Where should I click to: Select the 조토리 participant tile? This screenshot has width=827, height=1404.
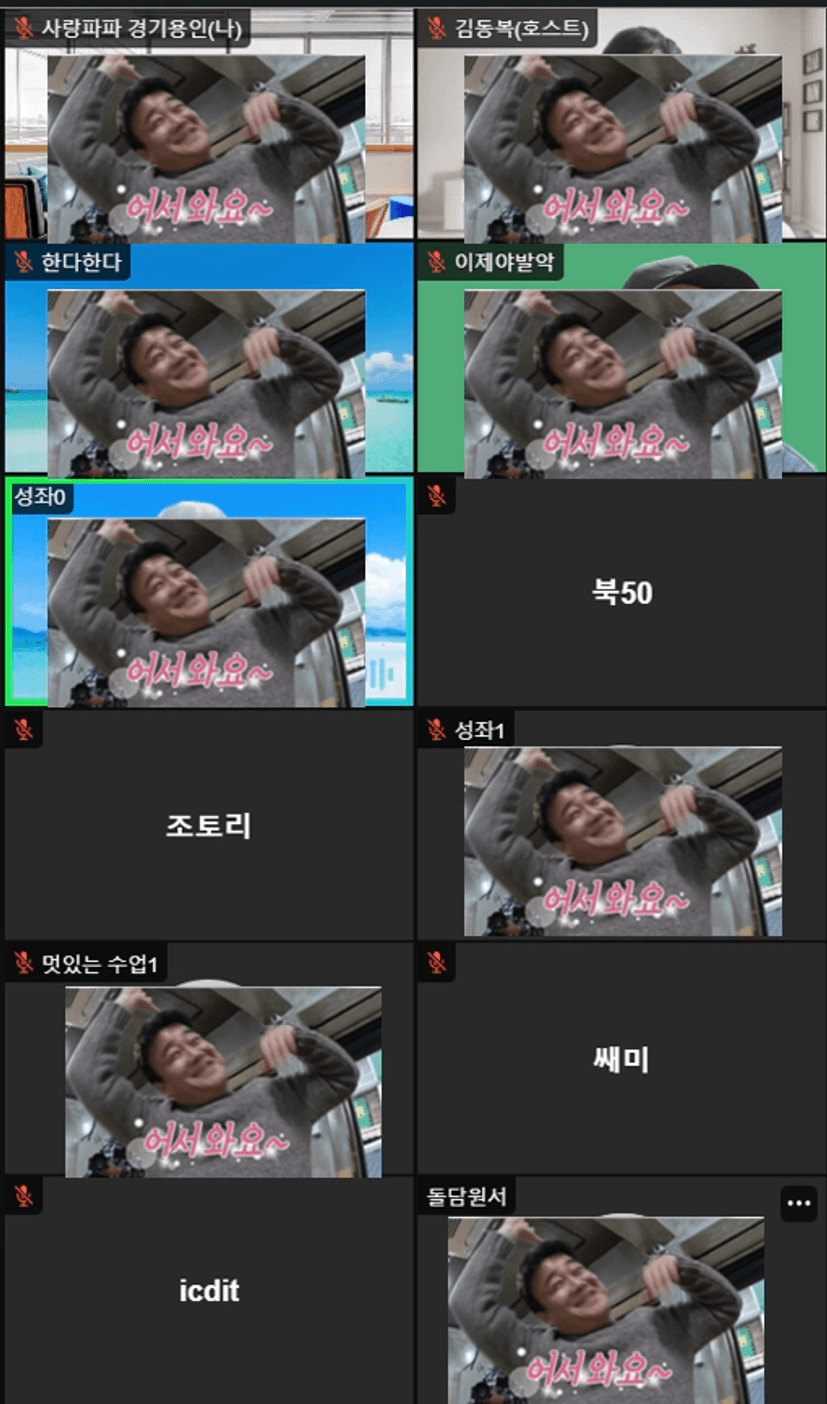209,826
